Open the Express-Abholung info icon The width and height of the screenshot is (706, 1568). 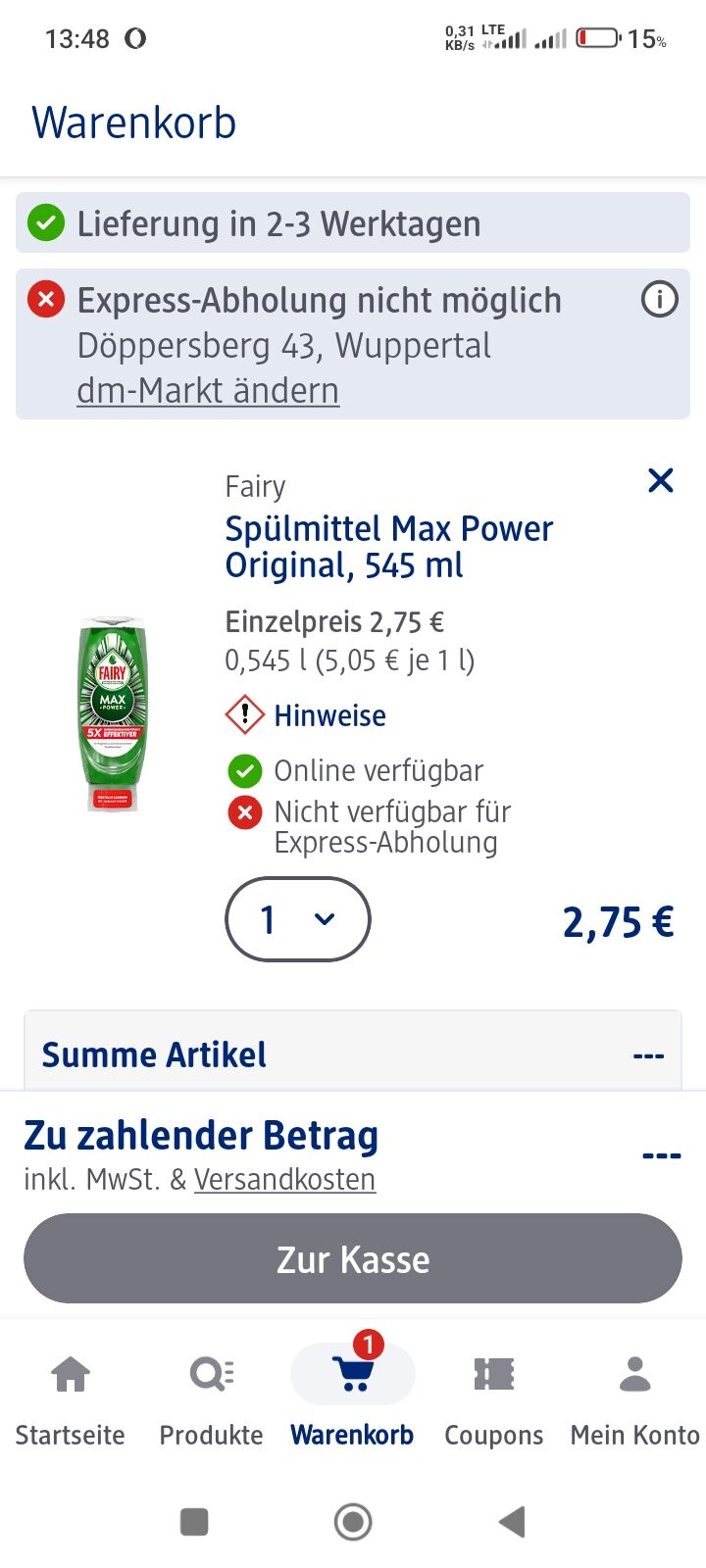click(659, 299)
